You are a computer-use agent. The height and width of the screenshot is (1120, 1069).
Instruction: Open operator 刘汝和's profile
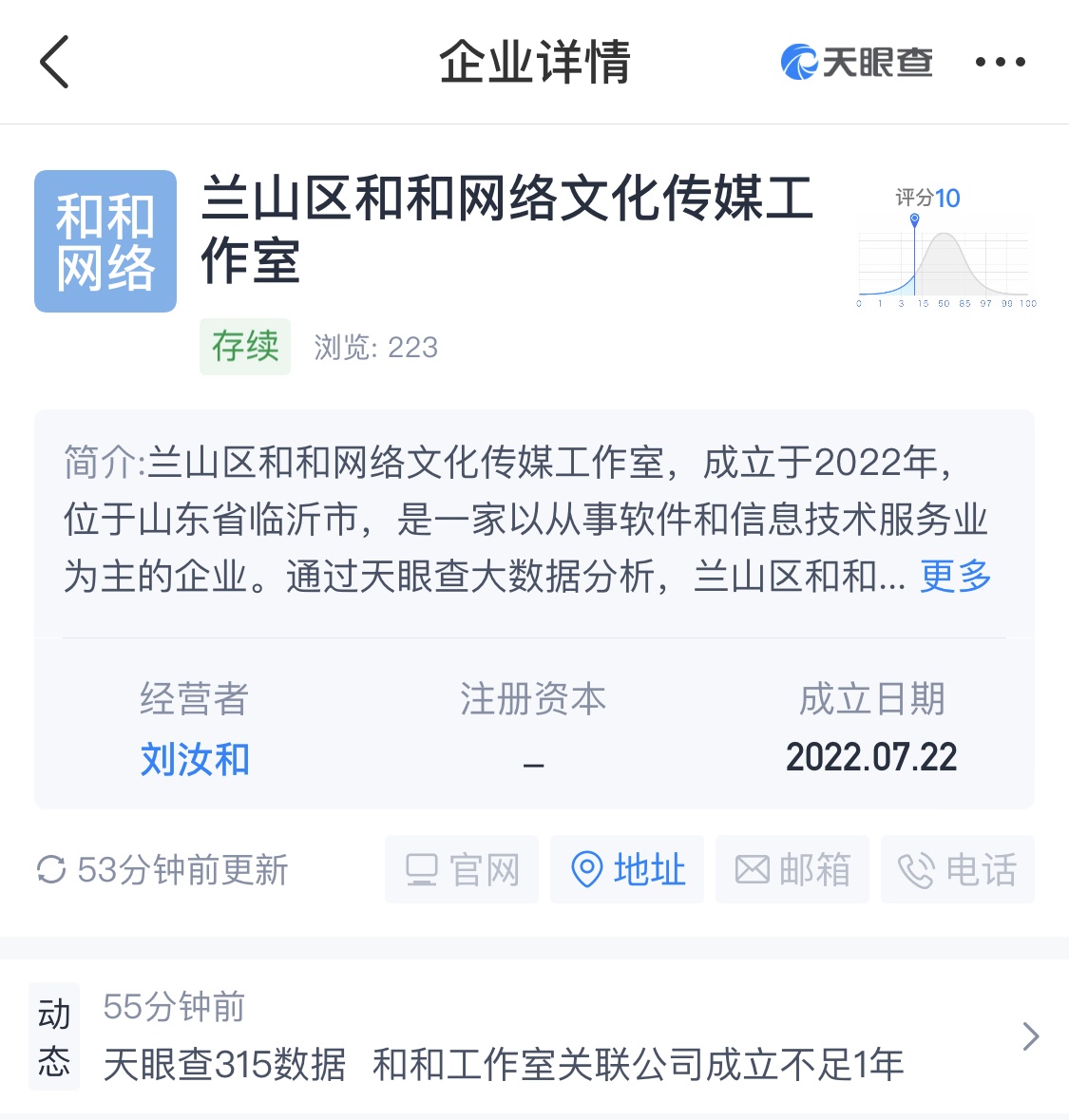(x=195, y=759)
